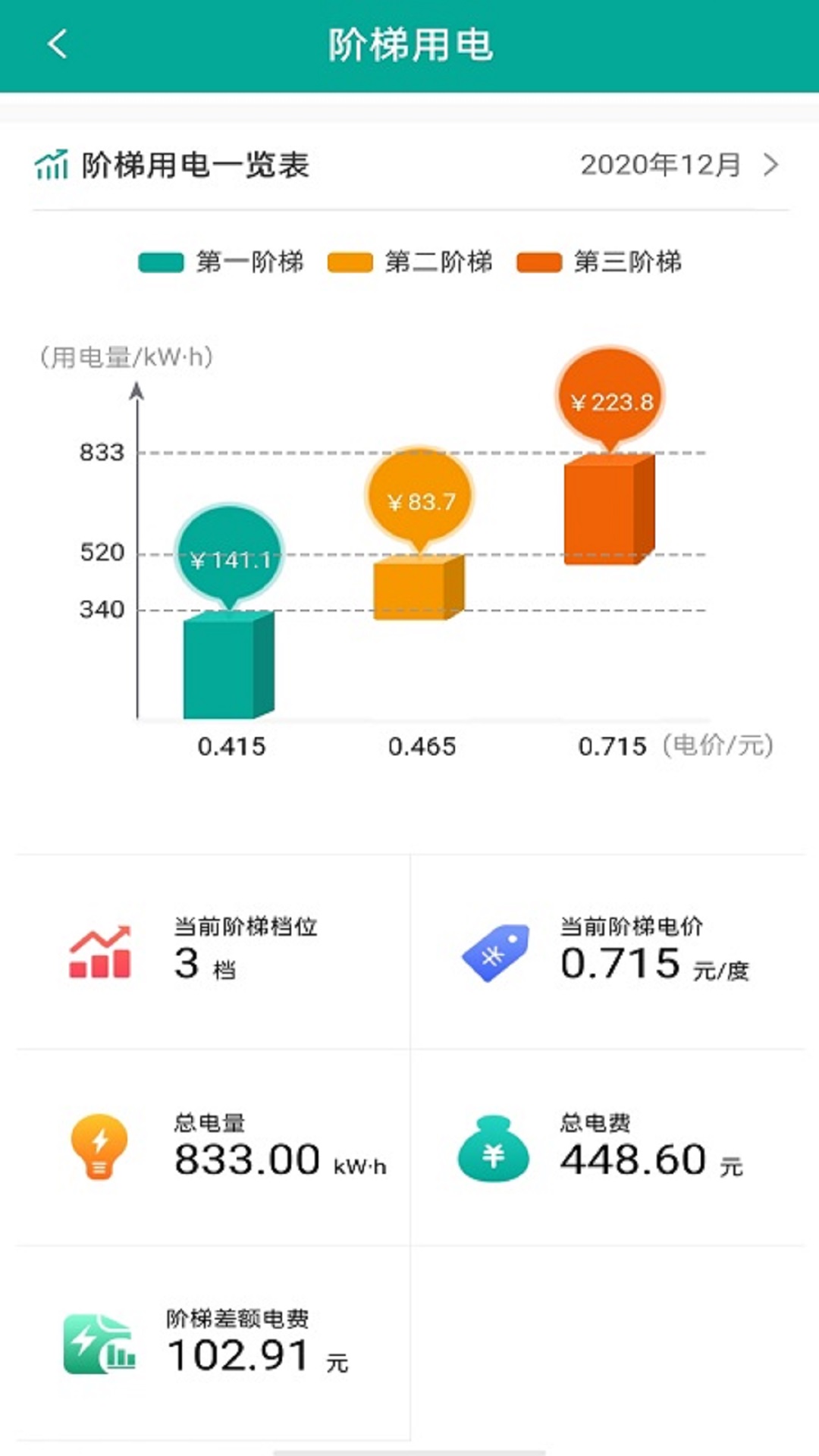Tap the back arrow in the header
This screenshot has width=819, height=1456.
(x=57, y=43)
